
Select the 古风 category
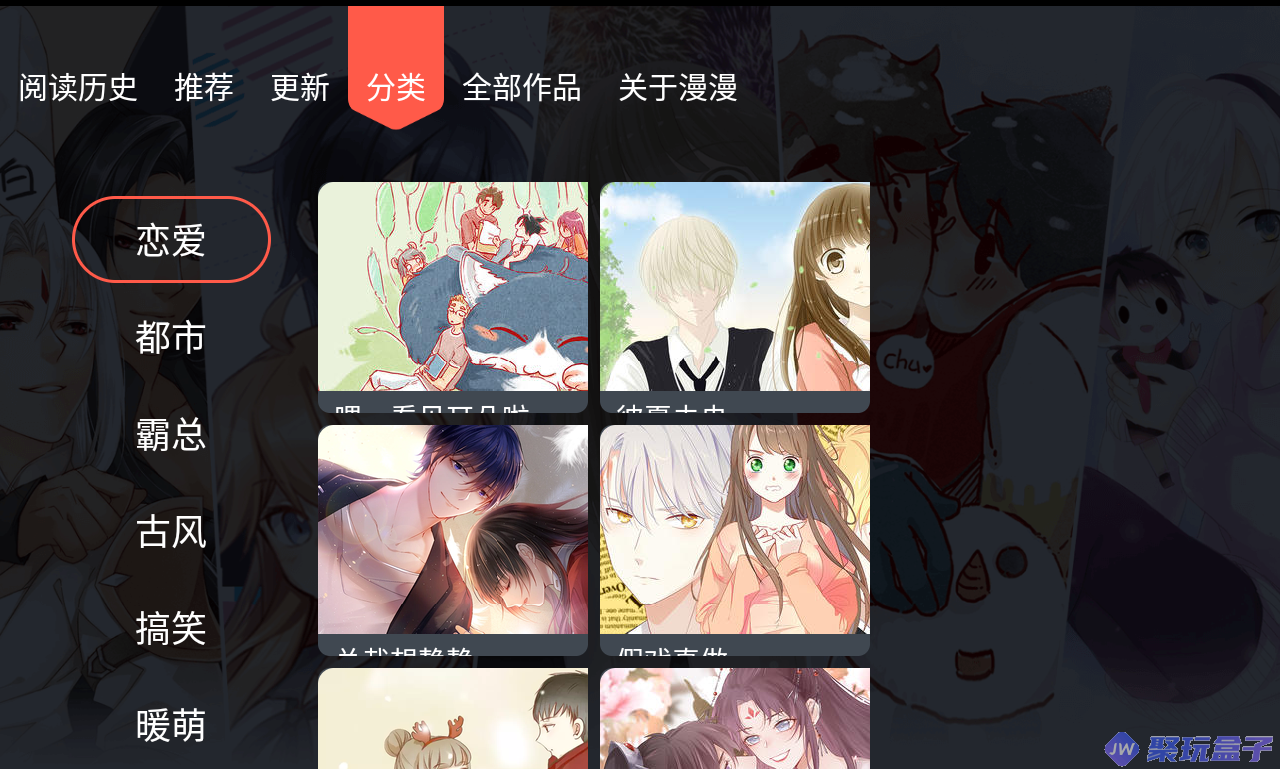coord(171,531)
